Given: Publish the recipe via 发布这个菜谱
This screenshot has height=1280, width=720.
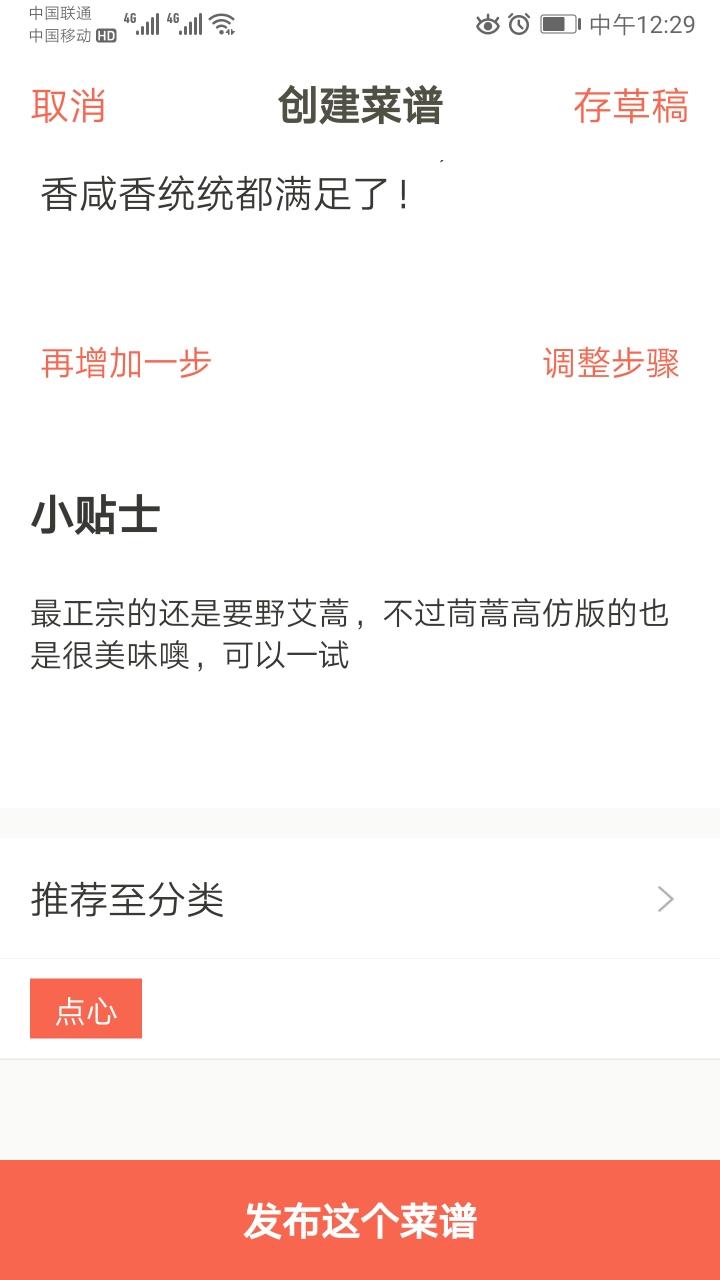Looking at the screenshot, I should coord(360,1218).
